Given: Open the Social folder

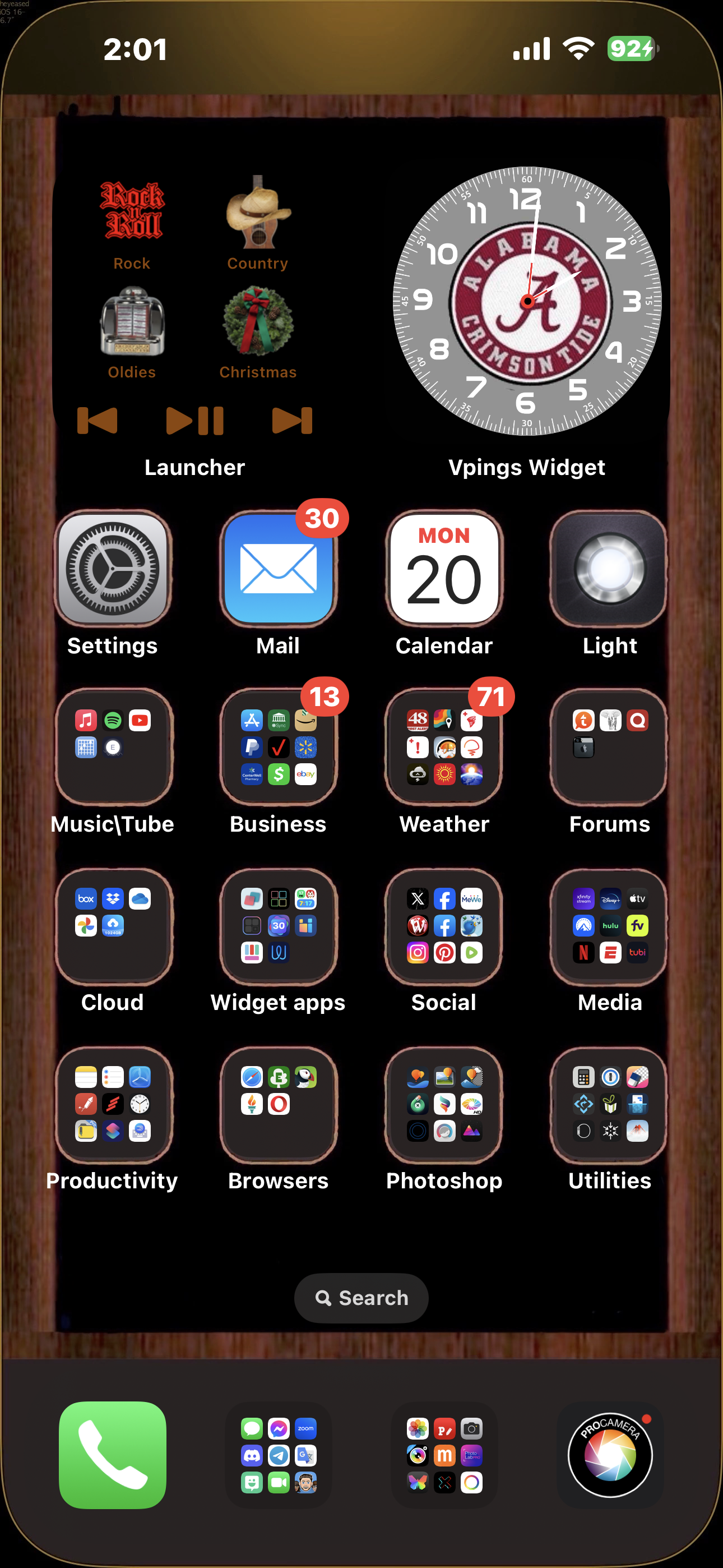Looking at the screenshot, I should point(444,925).
